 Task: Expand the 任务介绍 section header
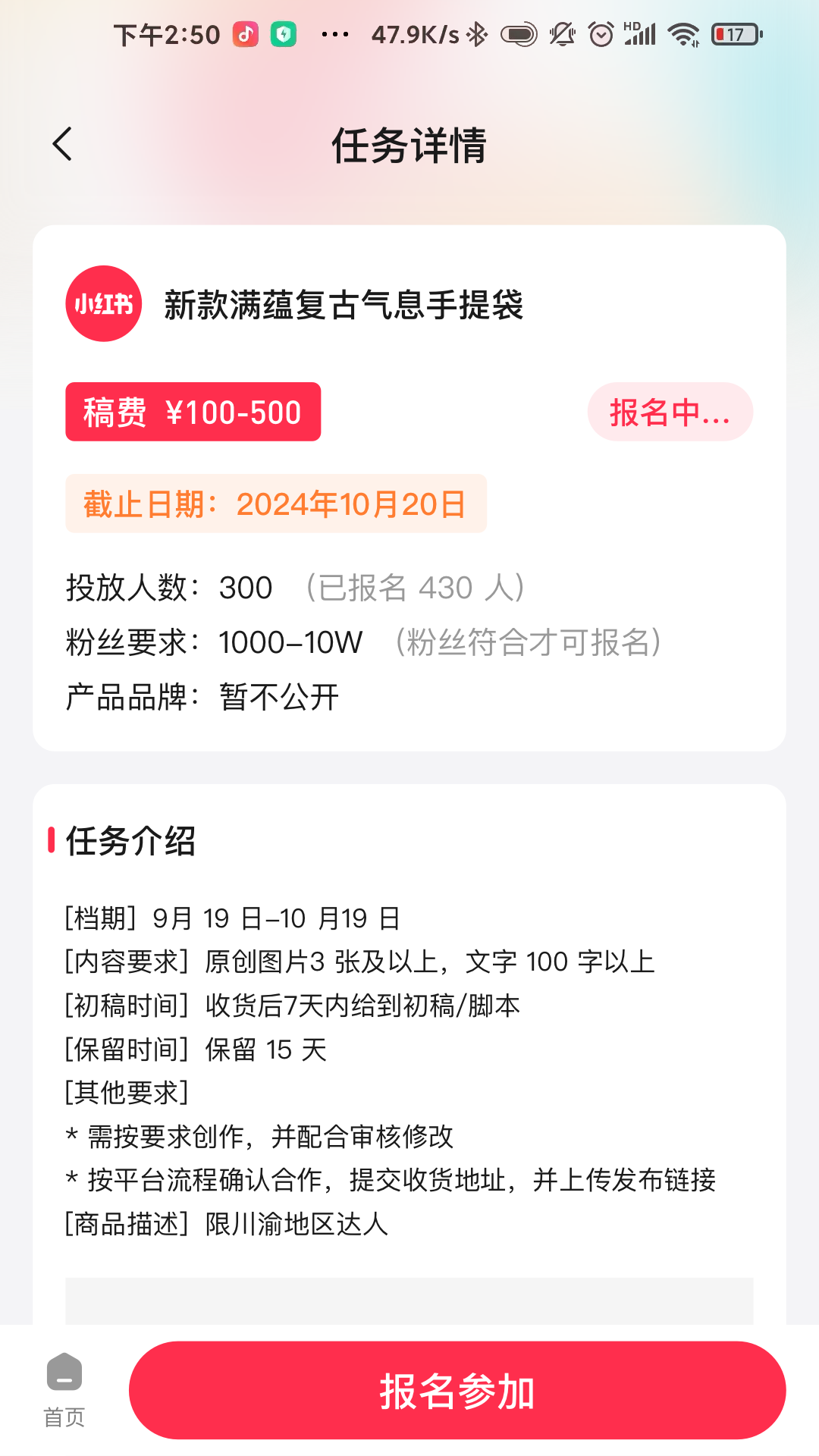[x=129, y=842]
